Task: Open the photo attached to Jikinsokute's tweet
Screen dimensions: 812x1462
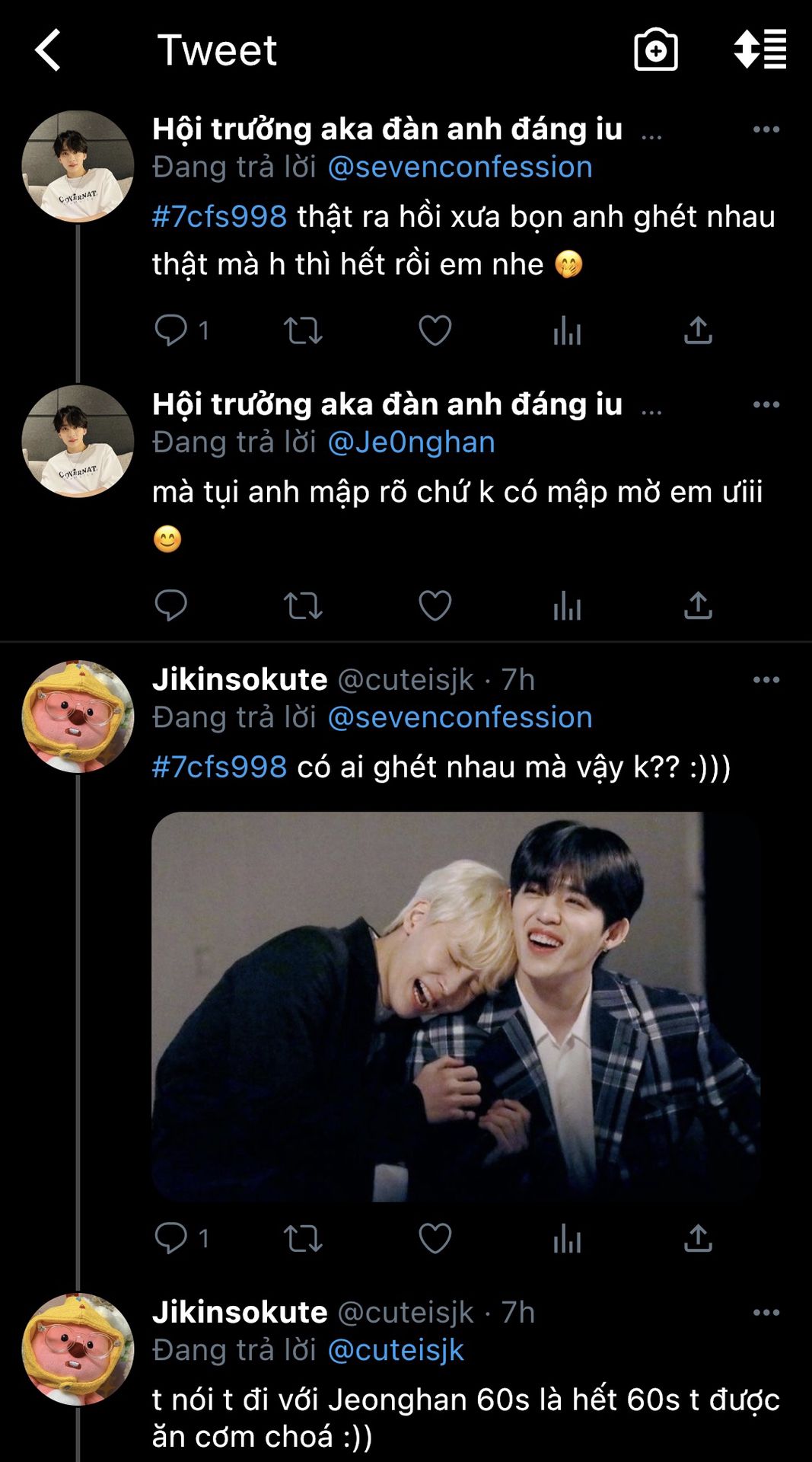Action: 456,1007
